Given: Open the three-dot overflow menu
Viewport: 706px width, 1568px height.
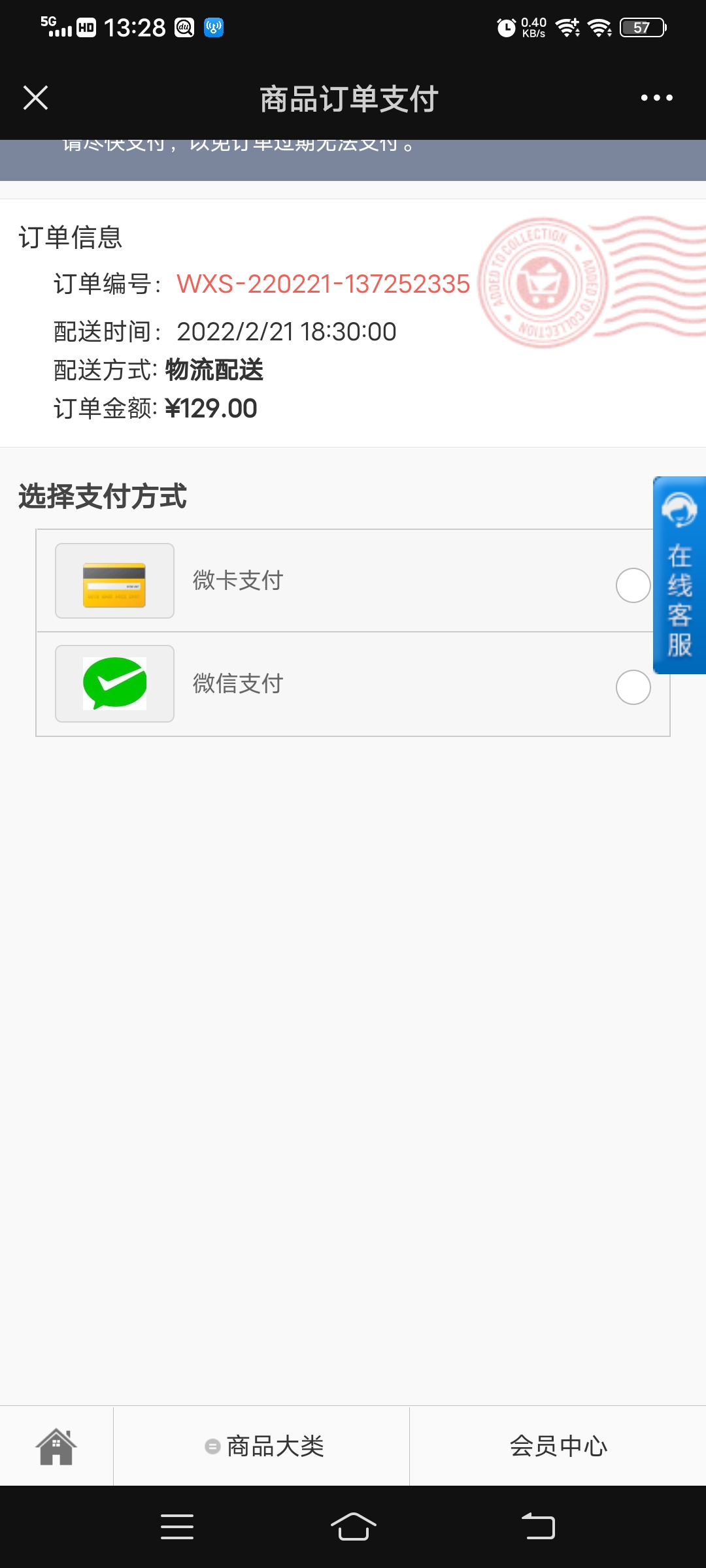Looking at the screenshot, I should (x=656, y=98).
